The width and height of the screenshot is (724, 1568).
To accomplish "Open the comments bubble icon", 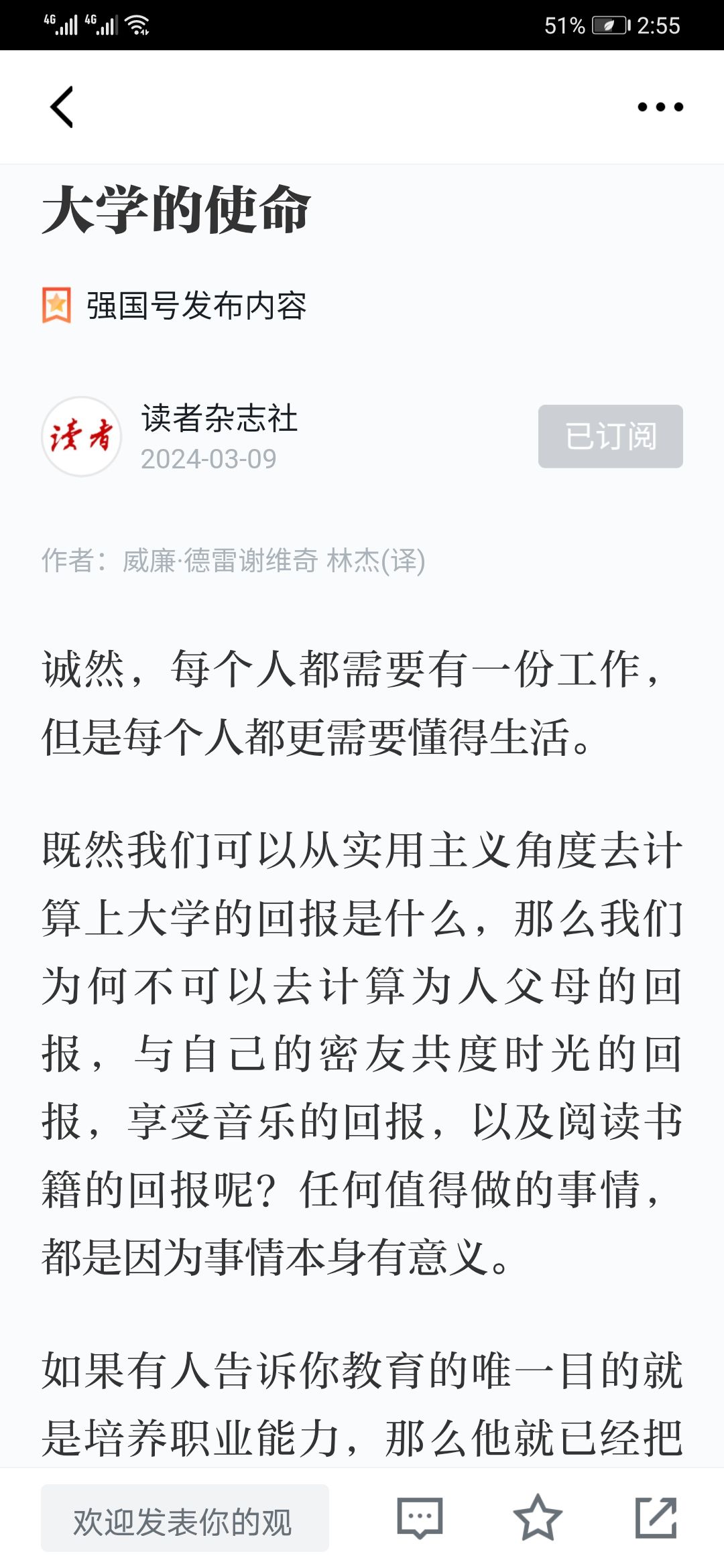I will (x=420, y=1518).
